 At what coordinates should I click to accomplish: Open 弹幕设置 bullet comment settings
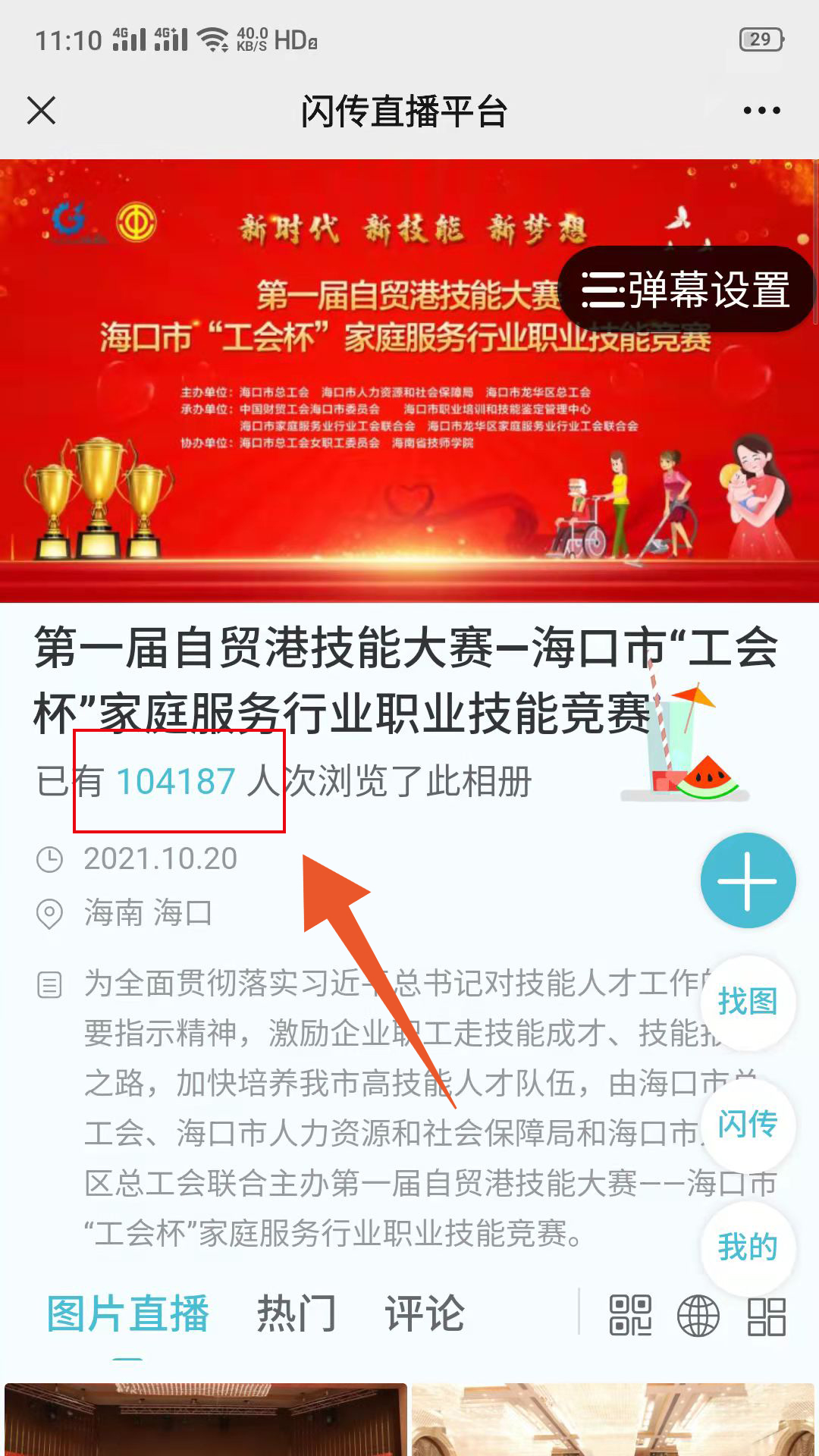[x=685, y=290]
